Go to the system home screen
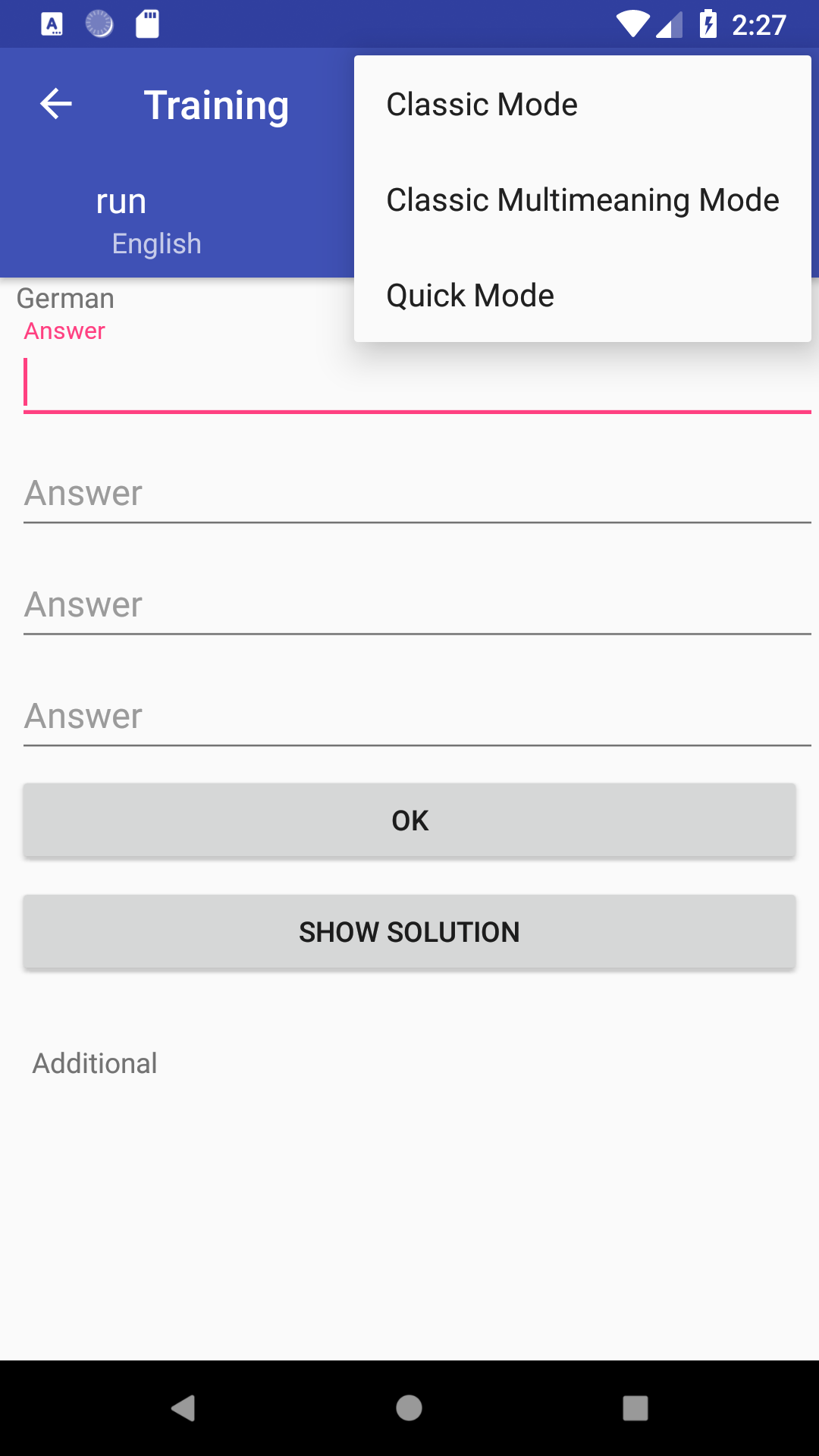The image size is (819, 1456). coord(409,1408)
